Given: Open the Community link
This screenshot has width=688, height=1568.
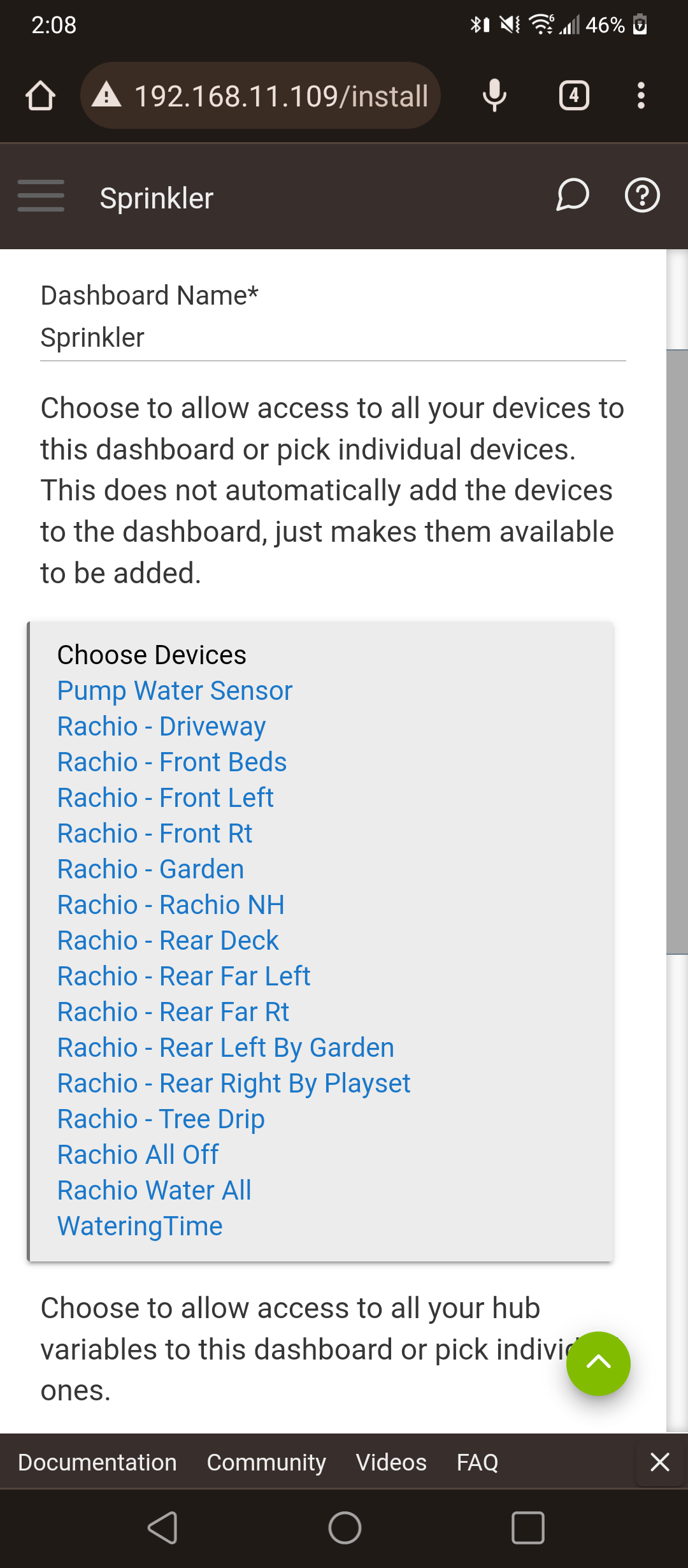Looking at the screenshot, I should [x=266, y=1463].
